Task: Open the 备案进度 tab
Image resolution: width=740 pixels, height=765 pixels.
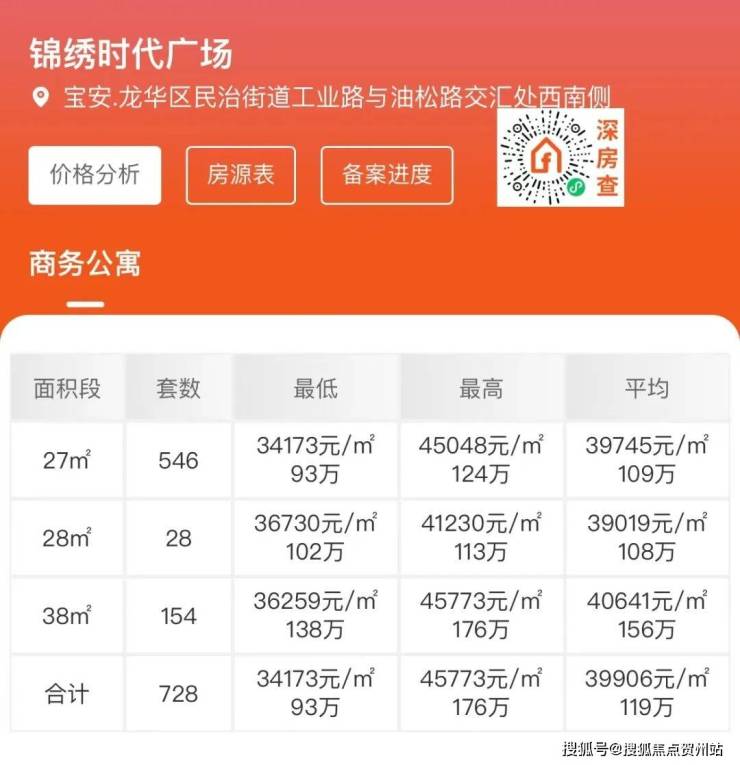Action: click(386, 175)
